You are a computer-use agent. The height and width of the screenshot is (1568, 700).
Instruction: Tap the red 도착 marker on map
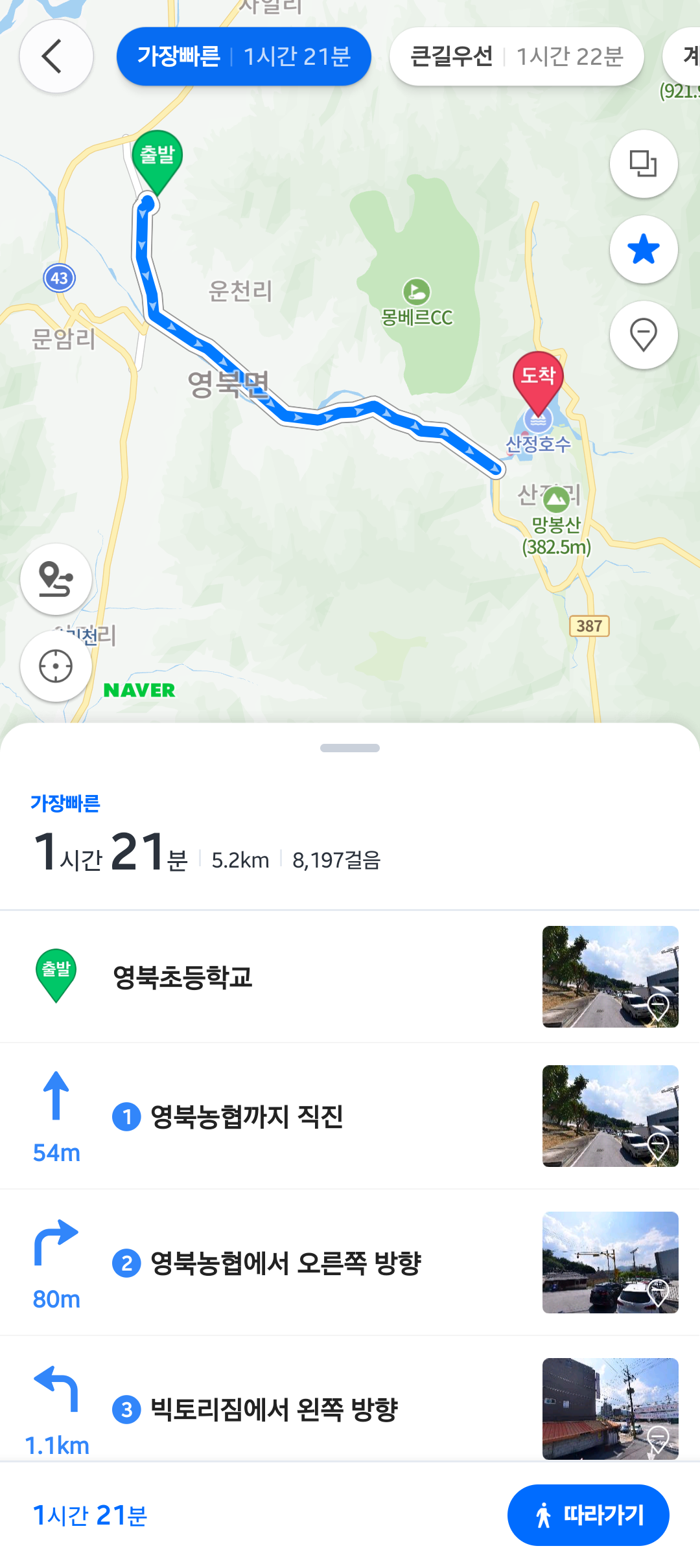point(538,379)
